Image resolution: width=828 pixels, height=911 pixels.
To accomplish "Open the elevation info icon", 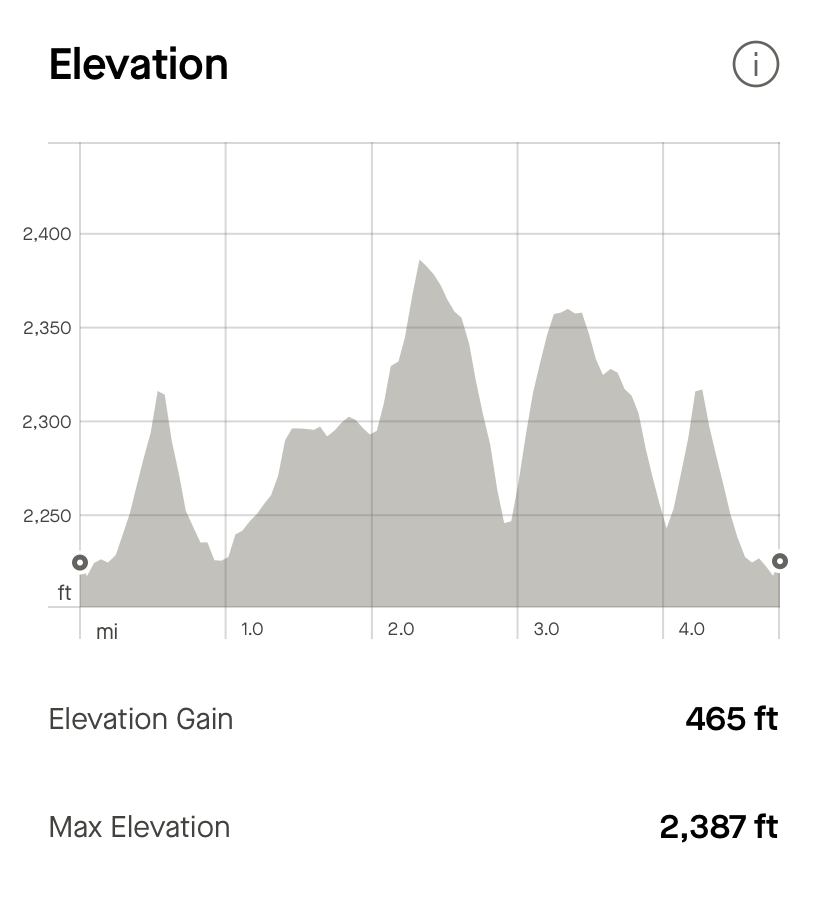I will (x=755, y=65).
